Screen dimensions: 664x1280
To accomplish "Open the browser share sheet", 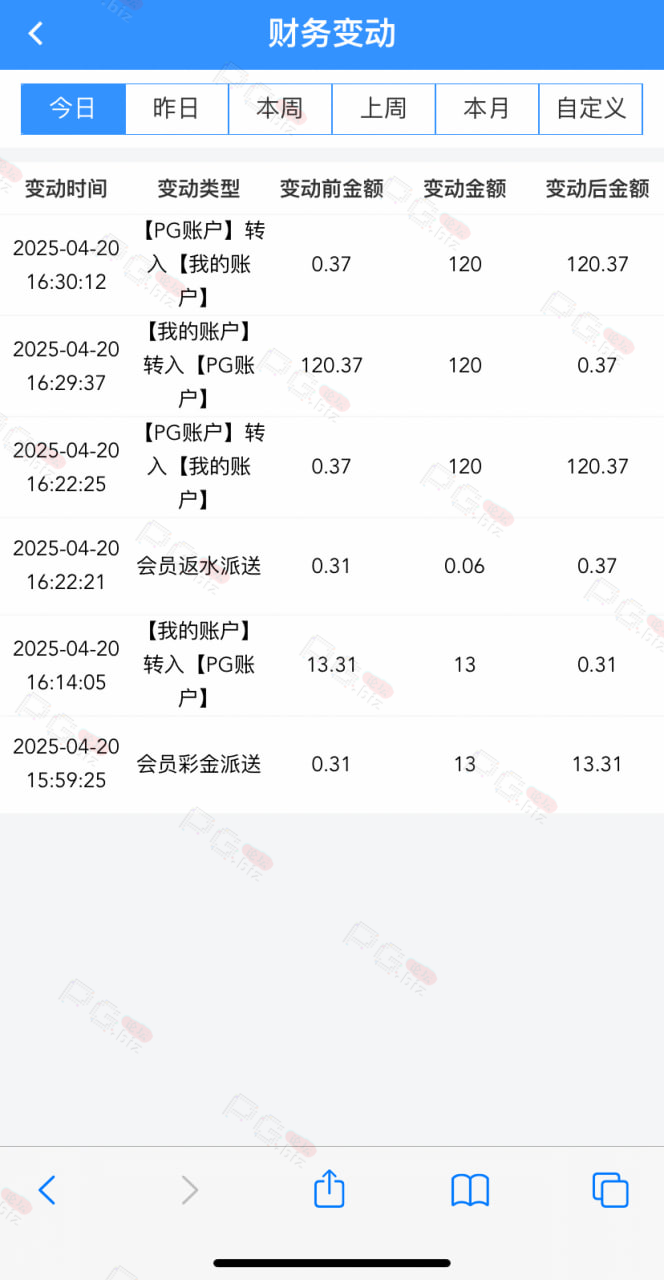I will (x=329, y=1188).
